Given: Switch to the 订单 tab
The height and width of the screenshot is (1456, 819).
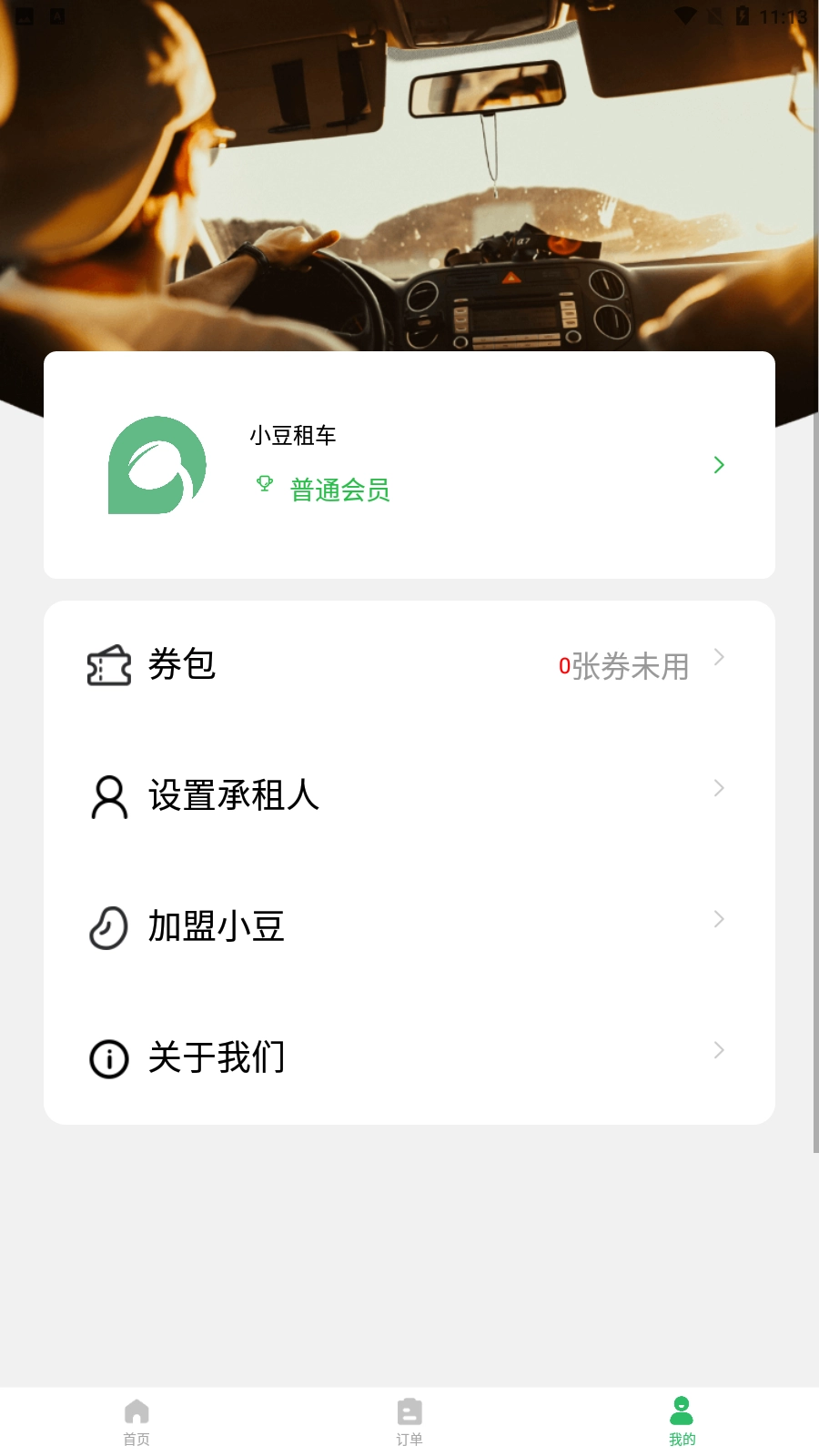Looking at the screenshot, I should [409, 1421].
